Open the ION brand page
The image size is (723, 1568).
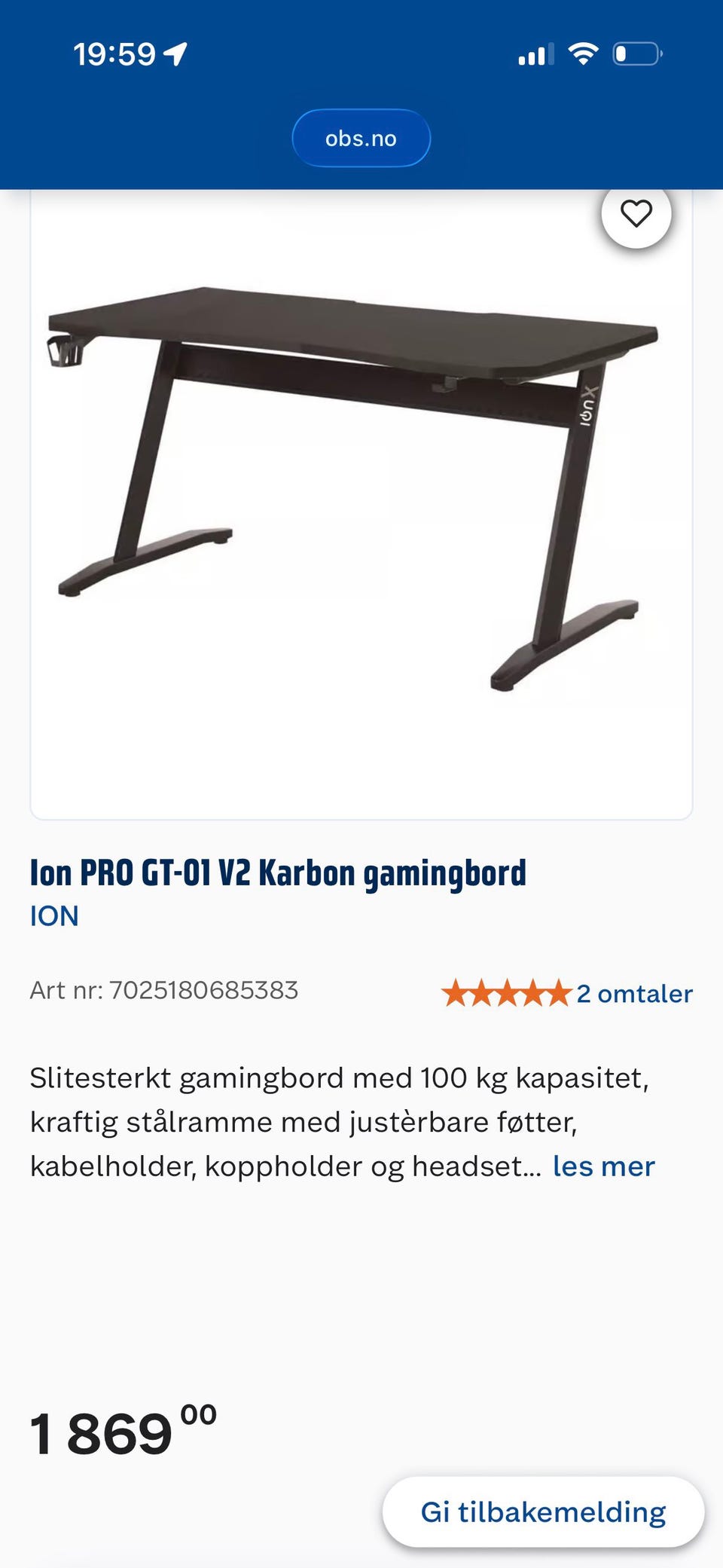[54, 915]
